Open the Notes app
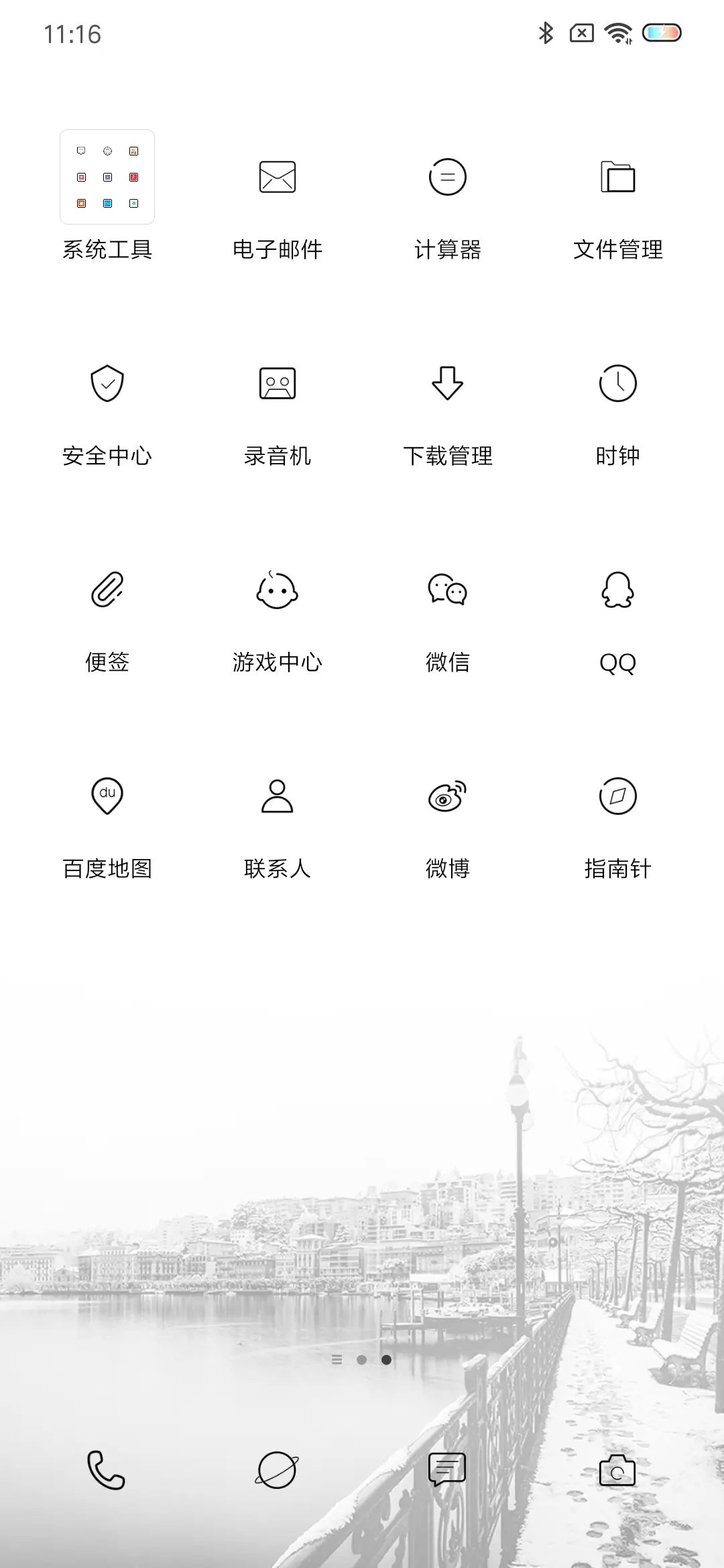The height and width of the screenshot is (1568, 724). 107,590
